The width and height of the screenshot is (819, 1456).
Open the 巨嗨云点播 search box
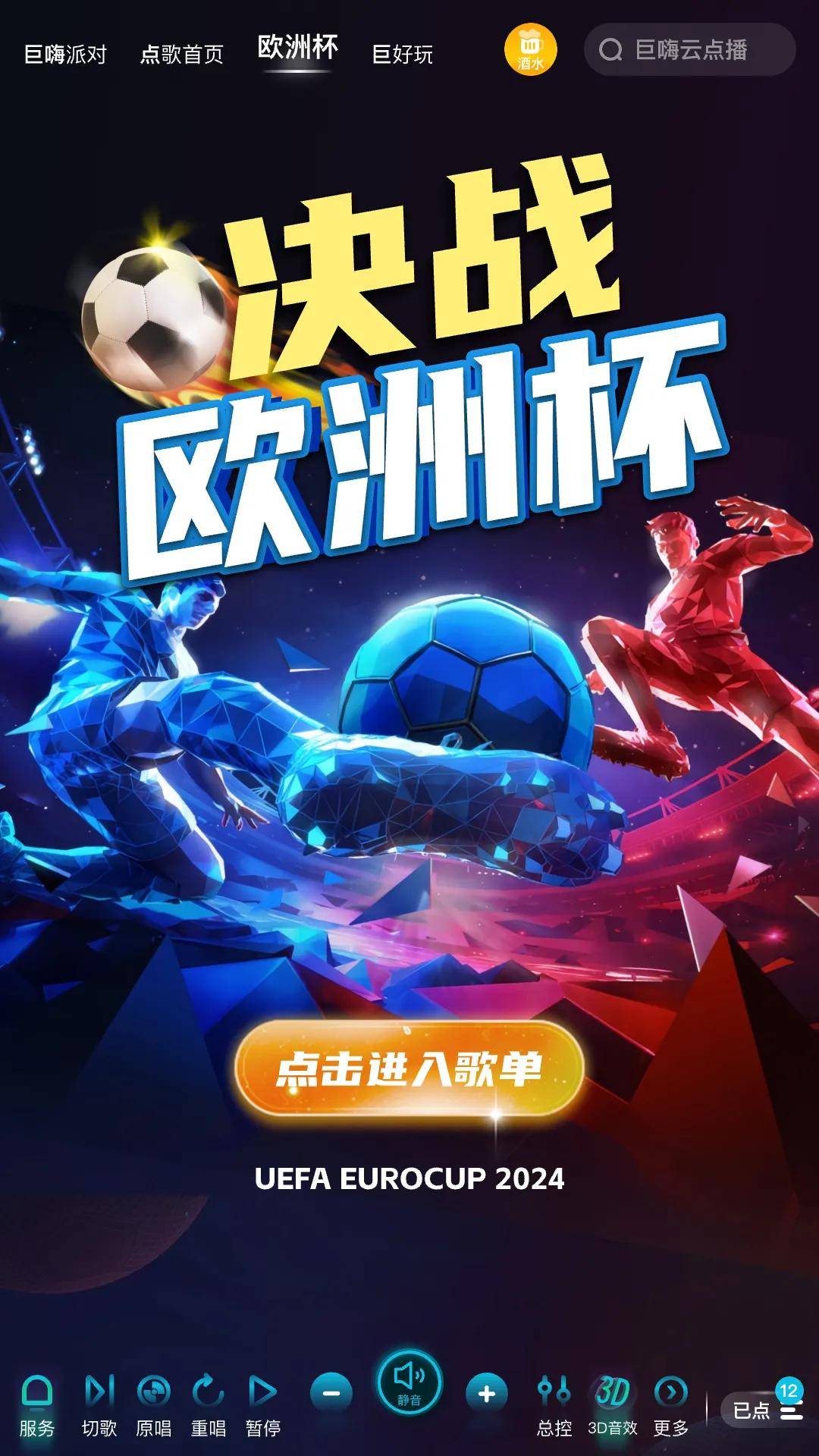coord(689,50)
